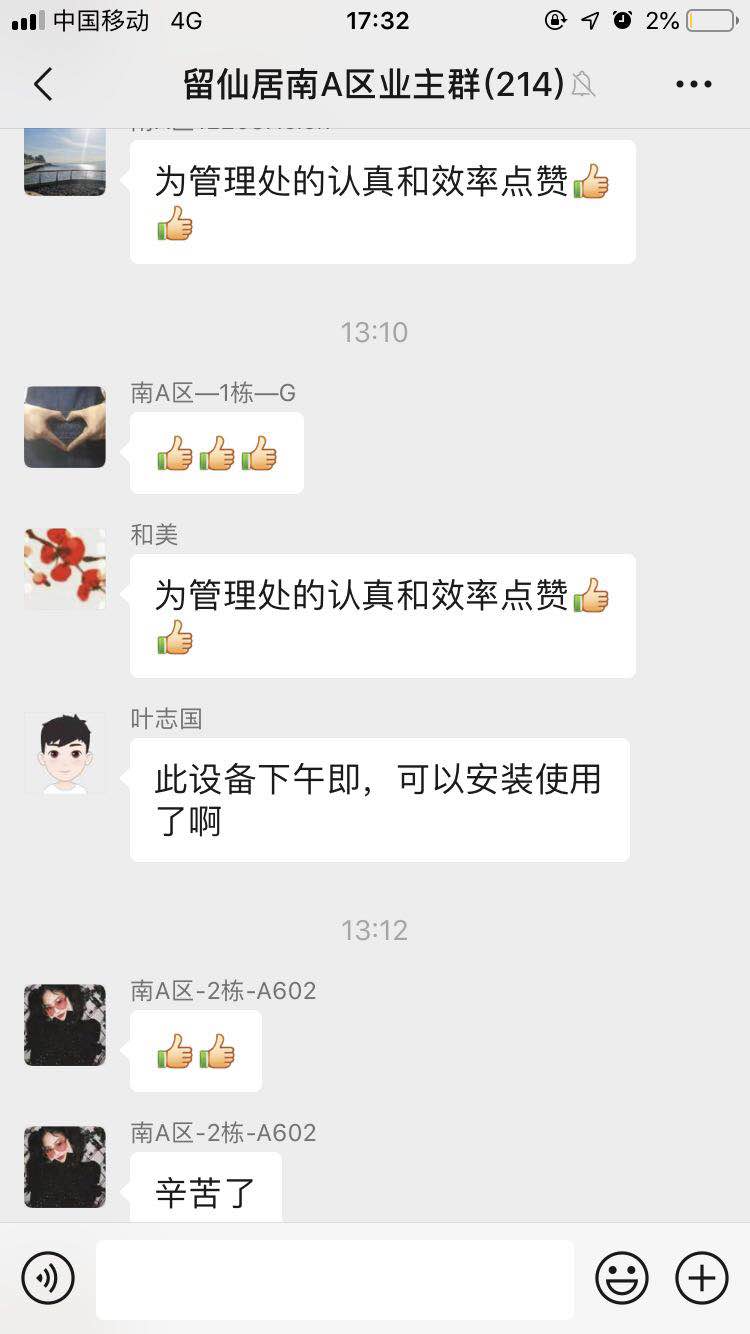Open the emoji sticker panel
Screen dimensions: 750x1334
click(622, 1278)
